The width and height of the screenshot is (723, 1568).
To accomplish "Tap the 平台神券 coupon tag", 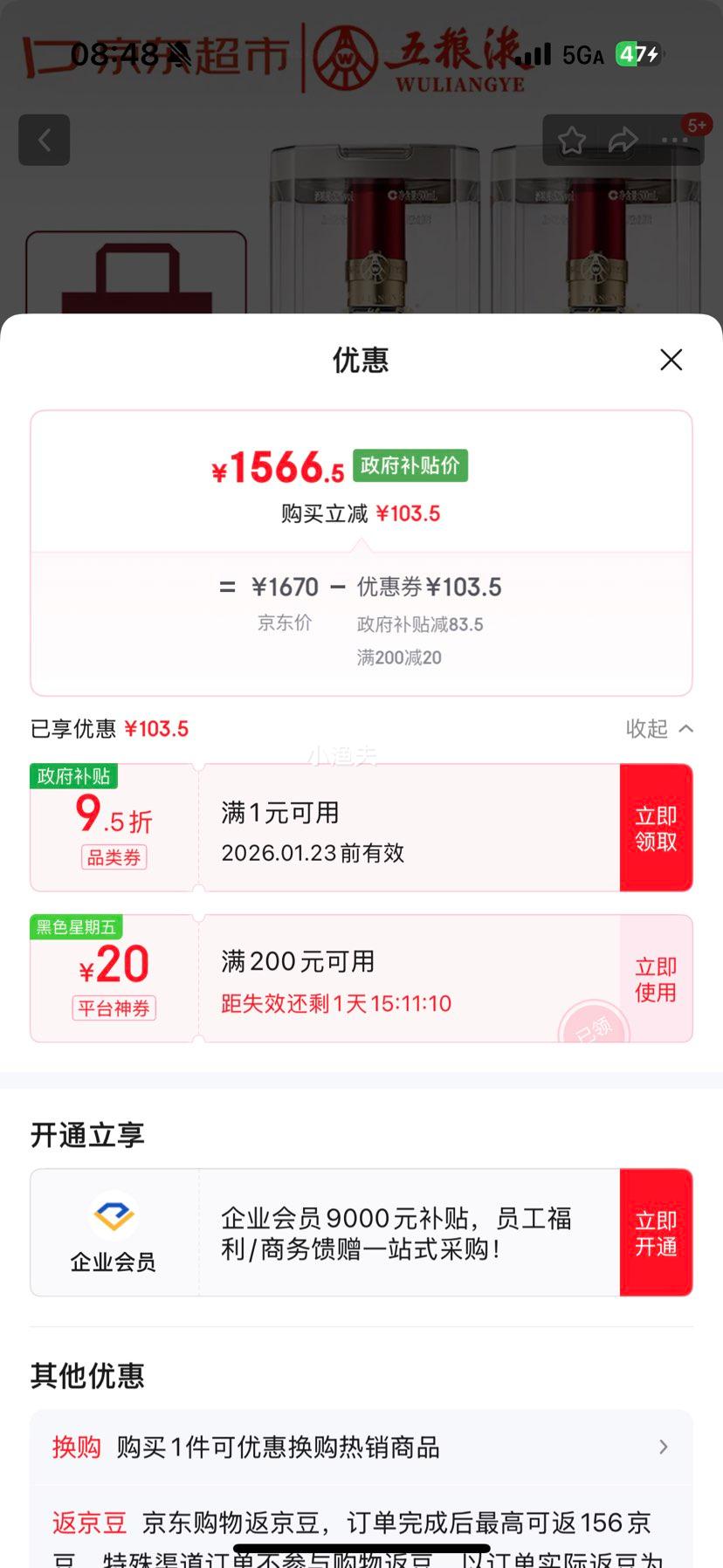I will click(114, 1008).
